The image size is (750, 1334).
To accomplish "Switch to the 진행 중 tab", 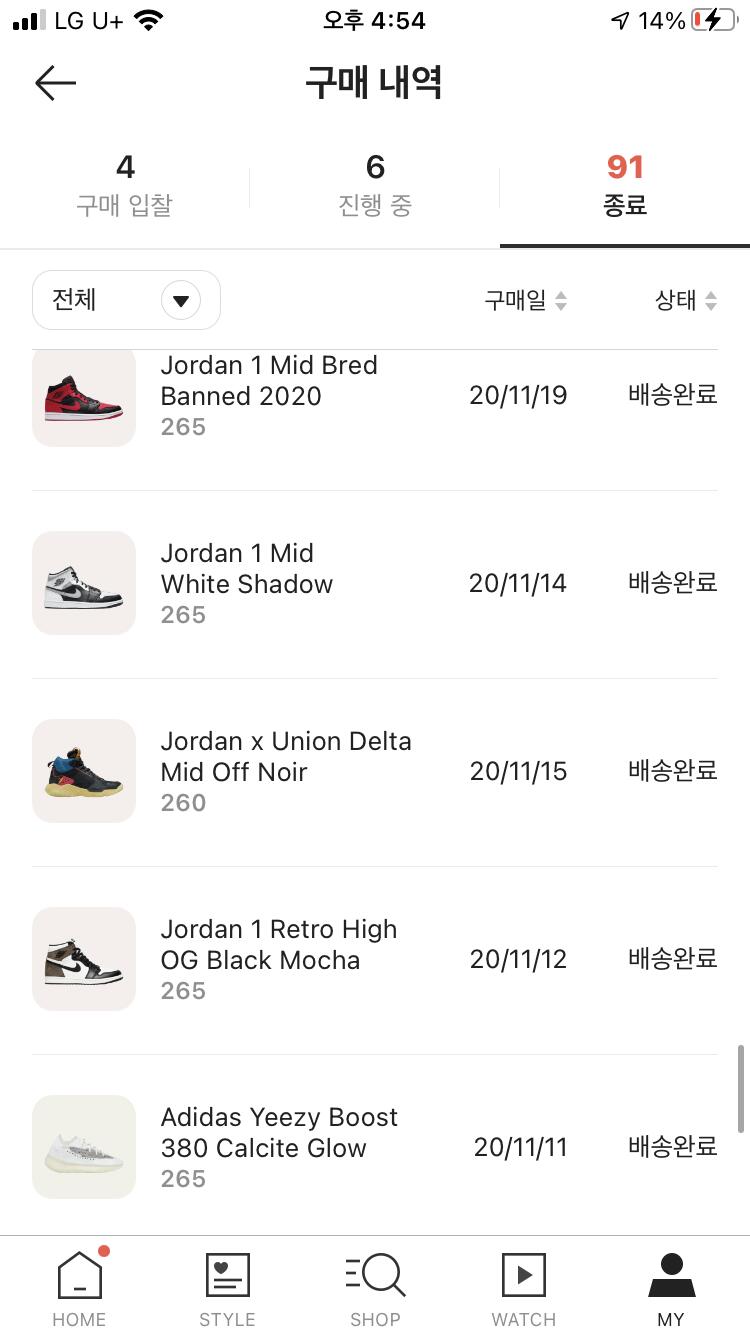I will (375, 185).
